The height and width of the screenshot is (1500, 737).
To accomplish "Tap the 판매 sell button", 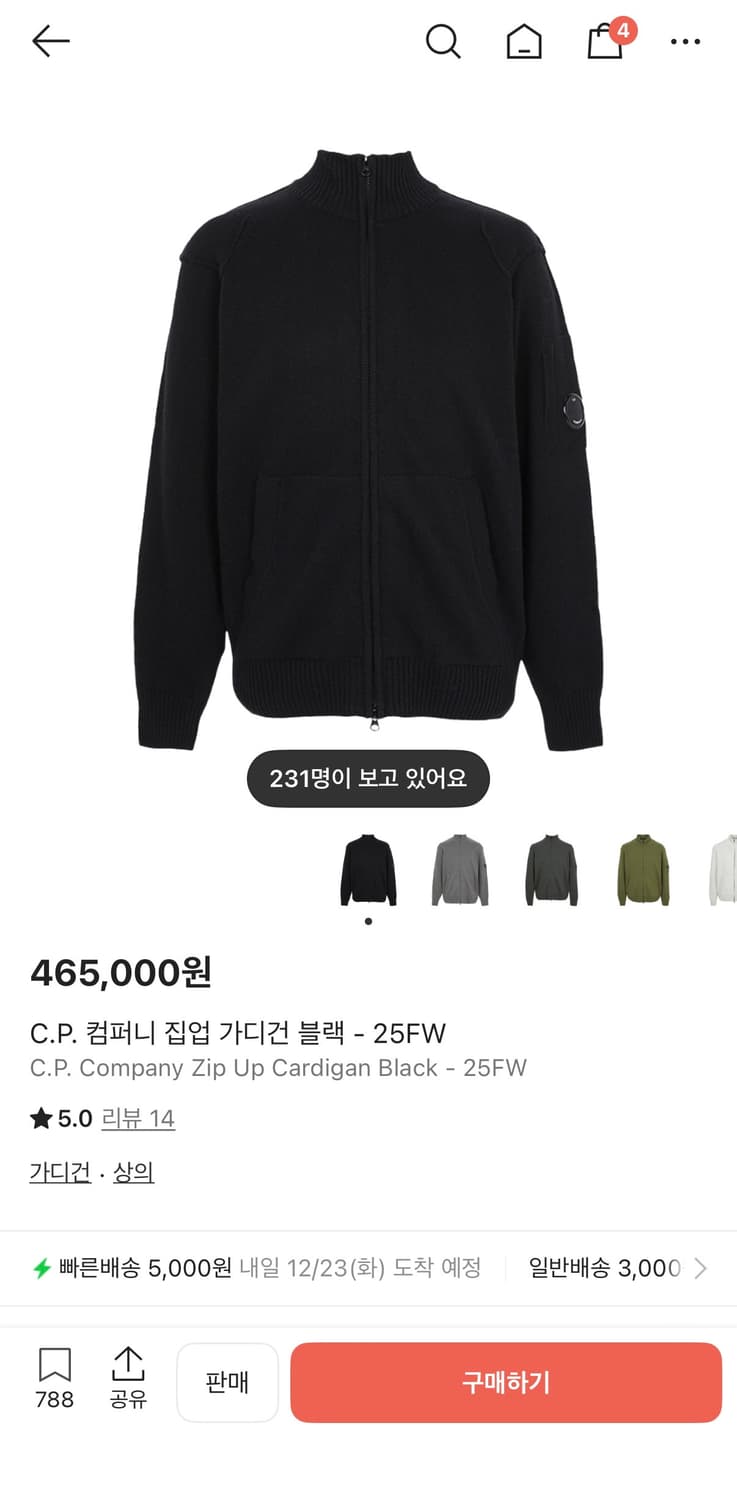I will (x=227, y=1382).
